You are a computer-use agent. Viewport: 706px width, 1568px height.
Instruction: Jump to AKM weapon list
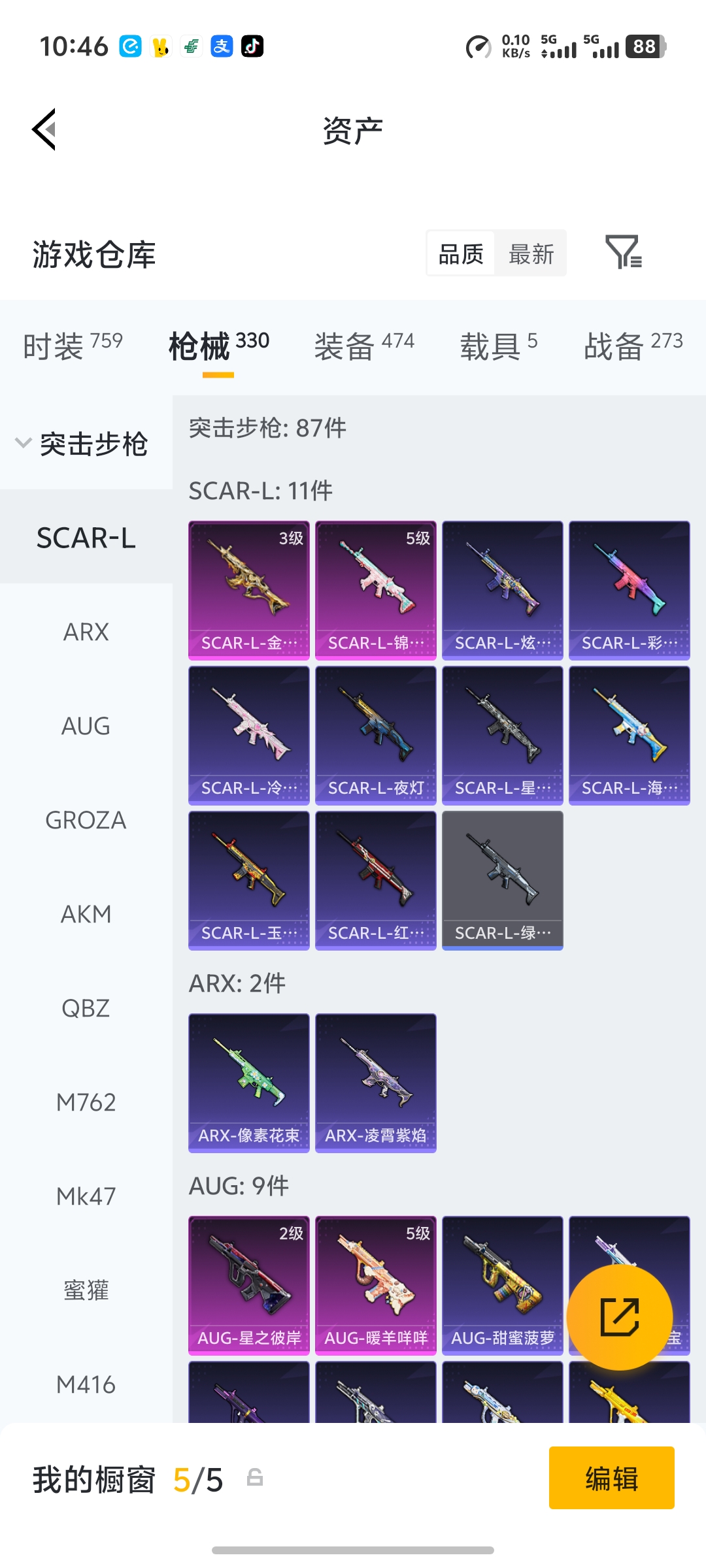[x=86, y=914]
